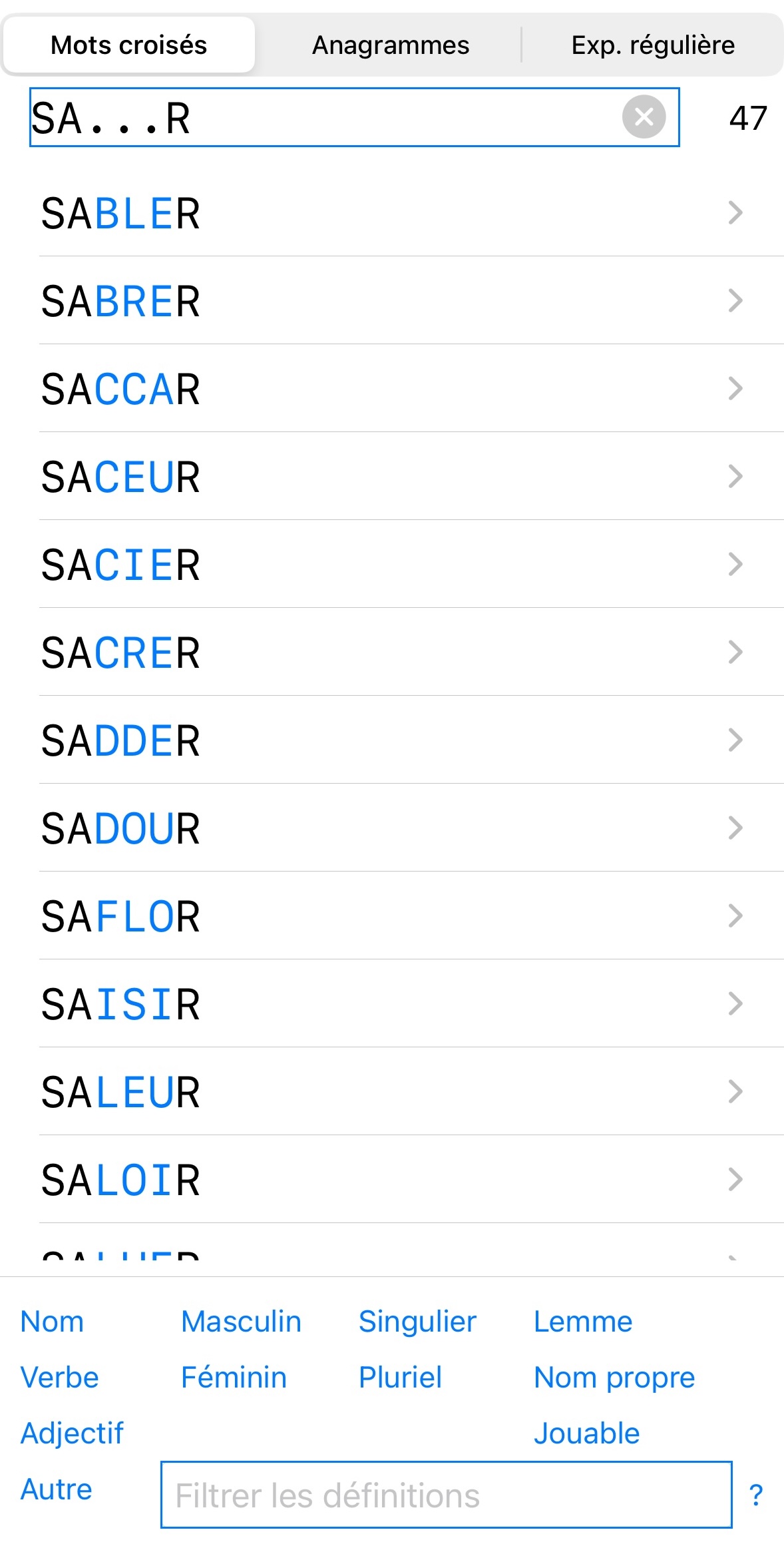Switch to the Exp. régulière tab
The image size is (784, 1548).
coord(653,45)
